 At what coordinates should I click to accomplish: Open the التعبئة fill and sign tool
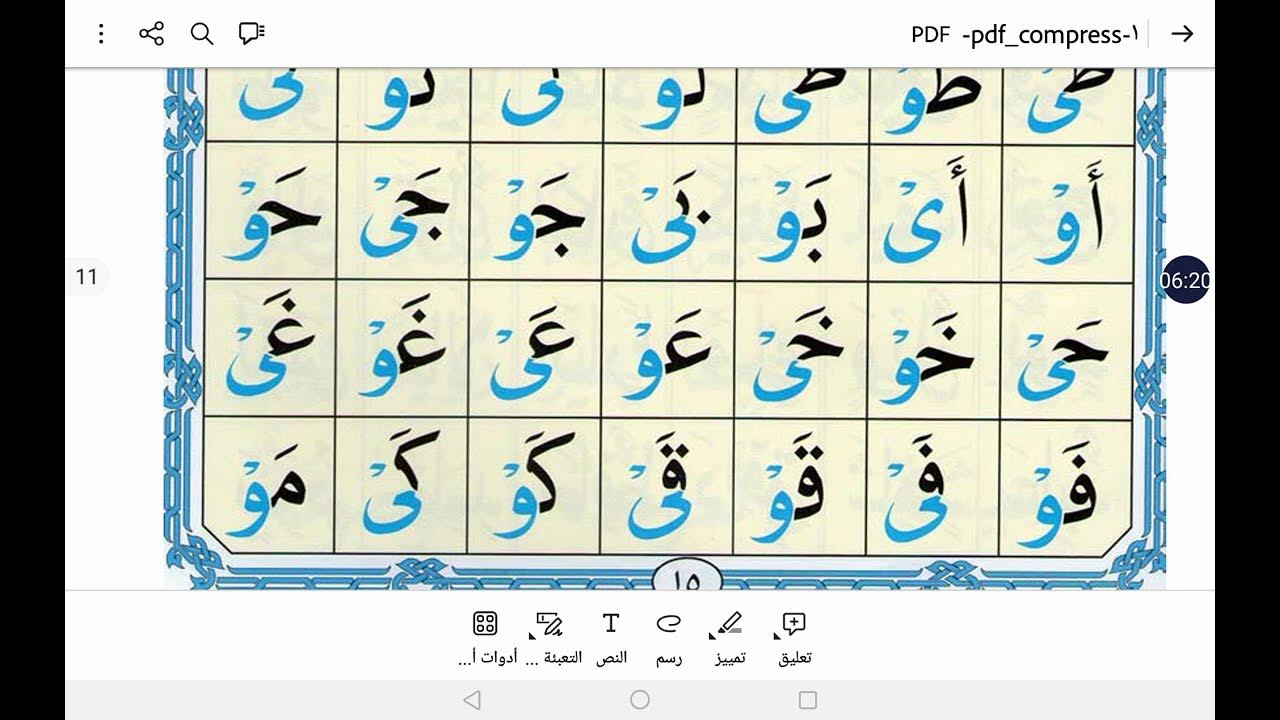(549, 636)
